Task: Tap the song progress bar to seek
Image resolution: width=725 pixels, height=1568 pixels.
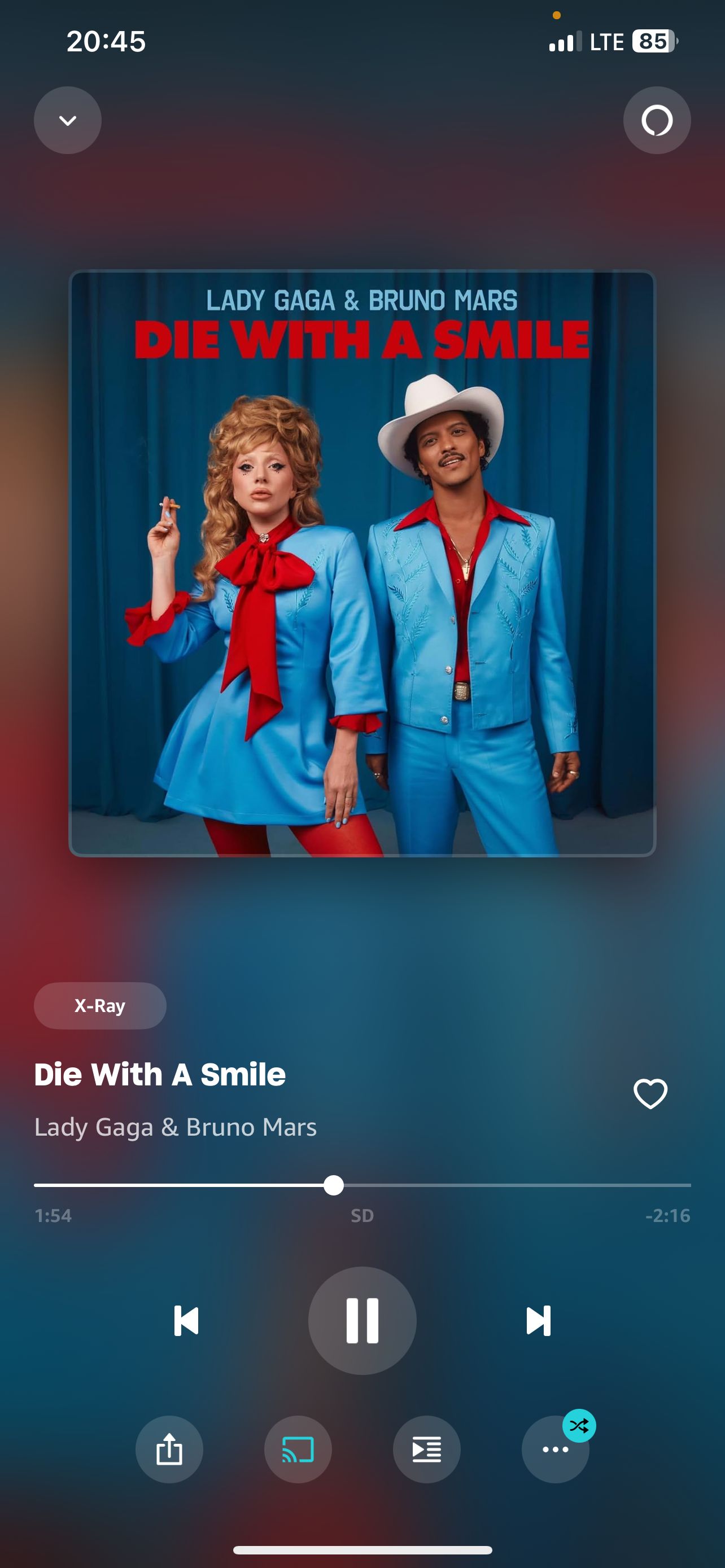Action: coord(362,1185)
